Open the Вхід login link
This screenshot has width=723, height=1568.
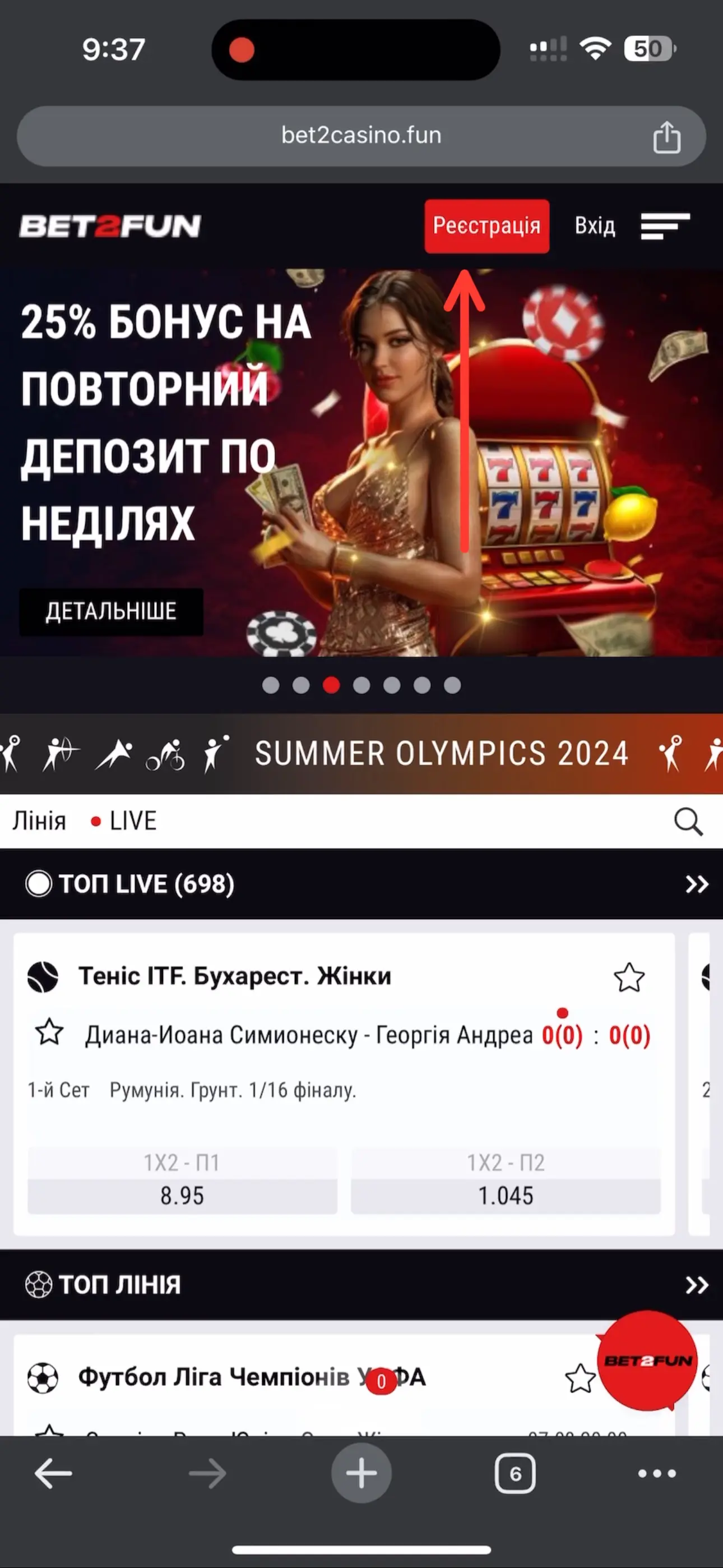[x=595, y=226]
